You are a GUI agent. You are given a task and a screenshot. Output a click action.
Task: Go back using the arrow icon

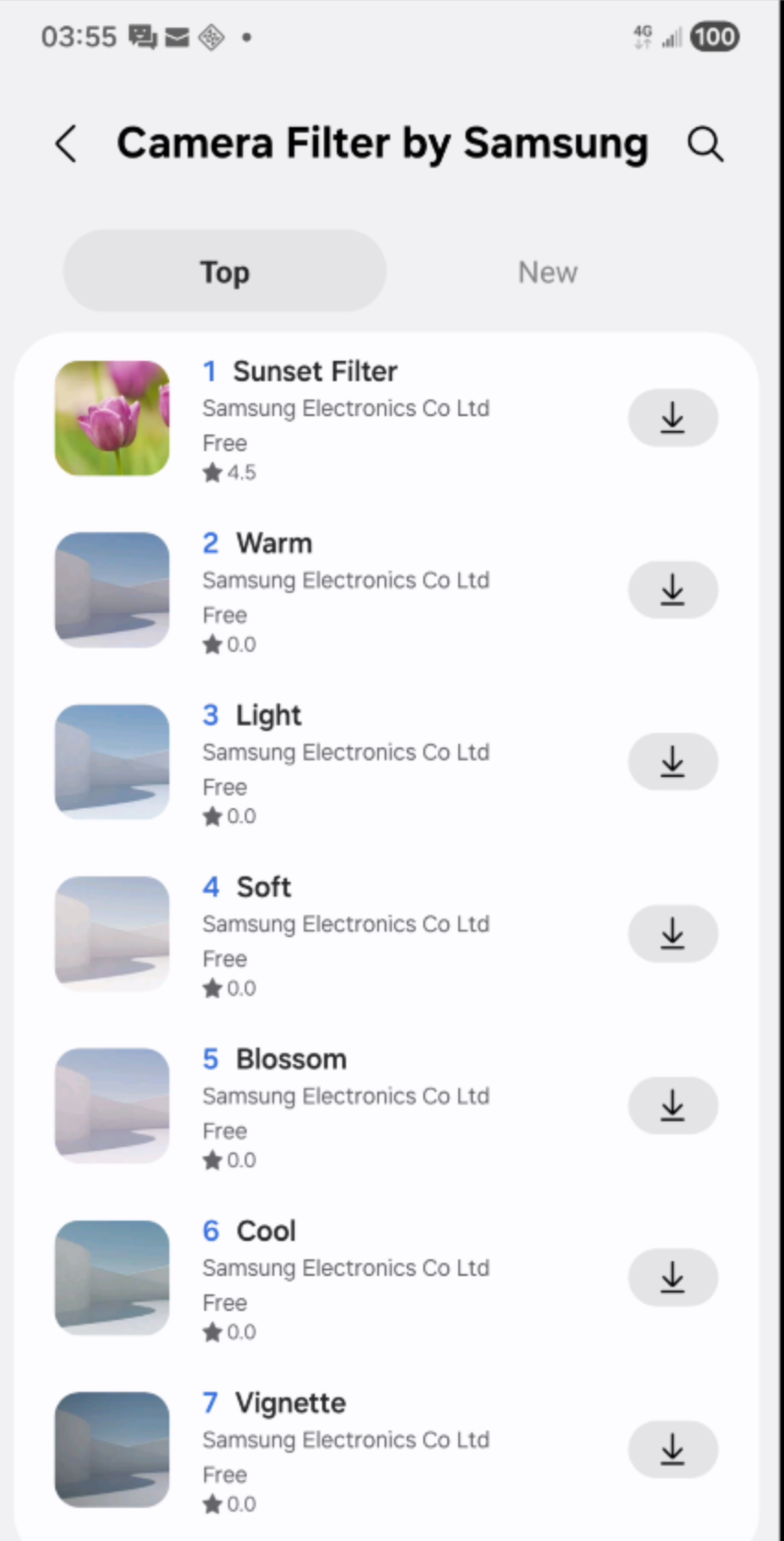click(x=66, y=145)
